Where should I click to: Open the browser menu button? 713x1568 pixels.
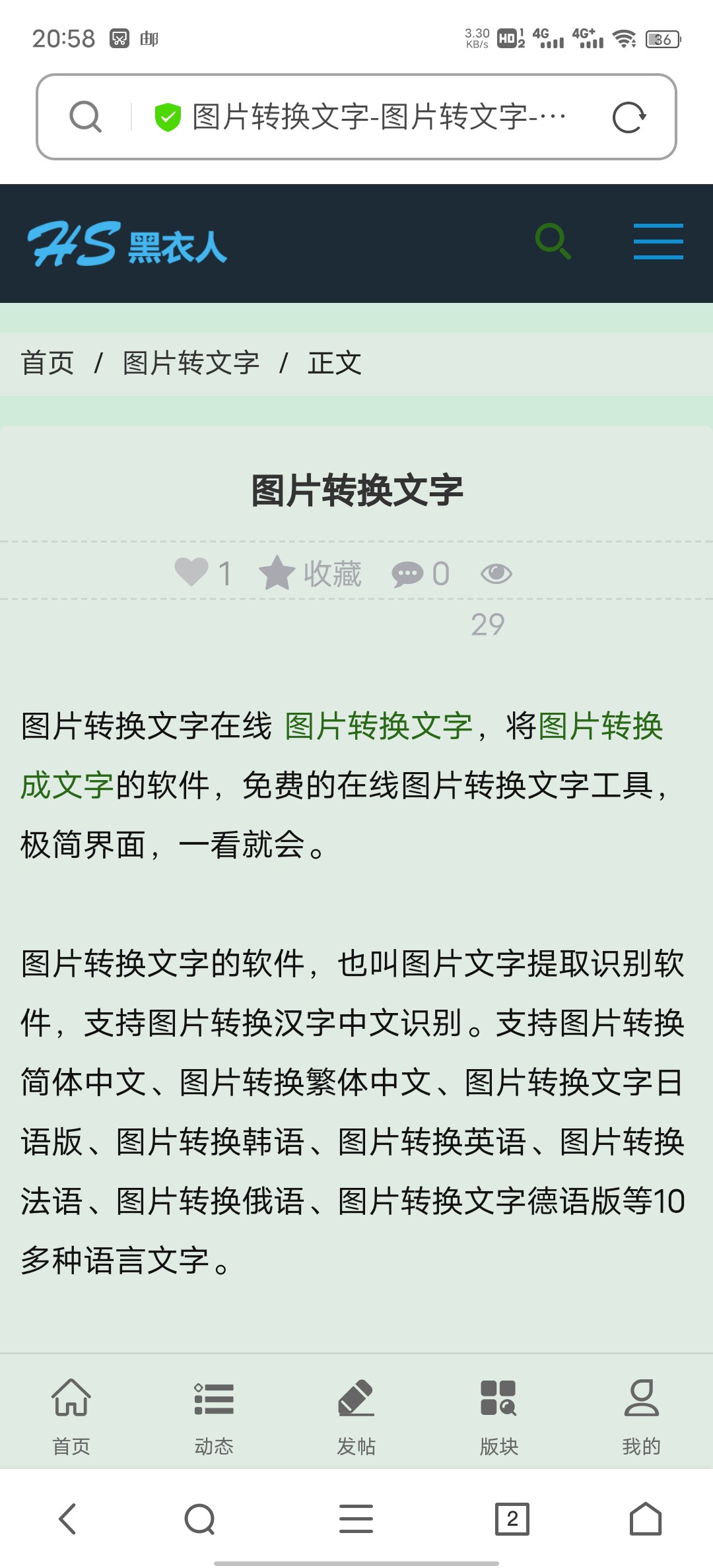point(356,1519)
